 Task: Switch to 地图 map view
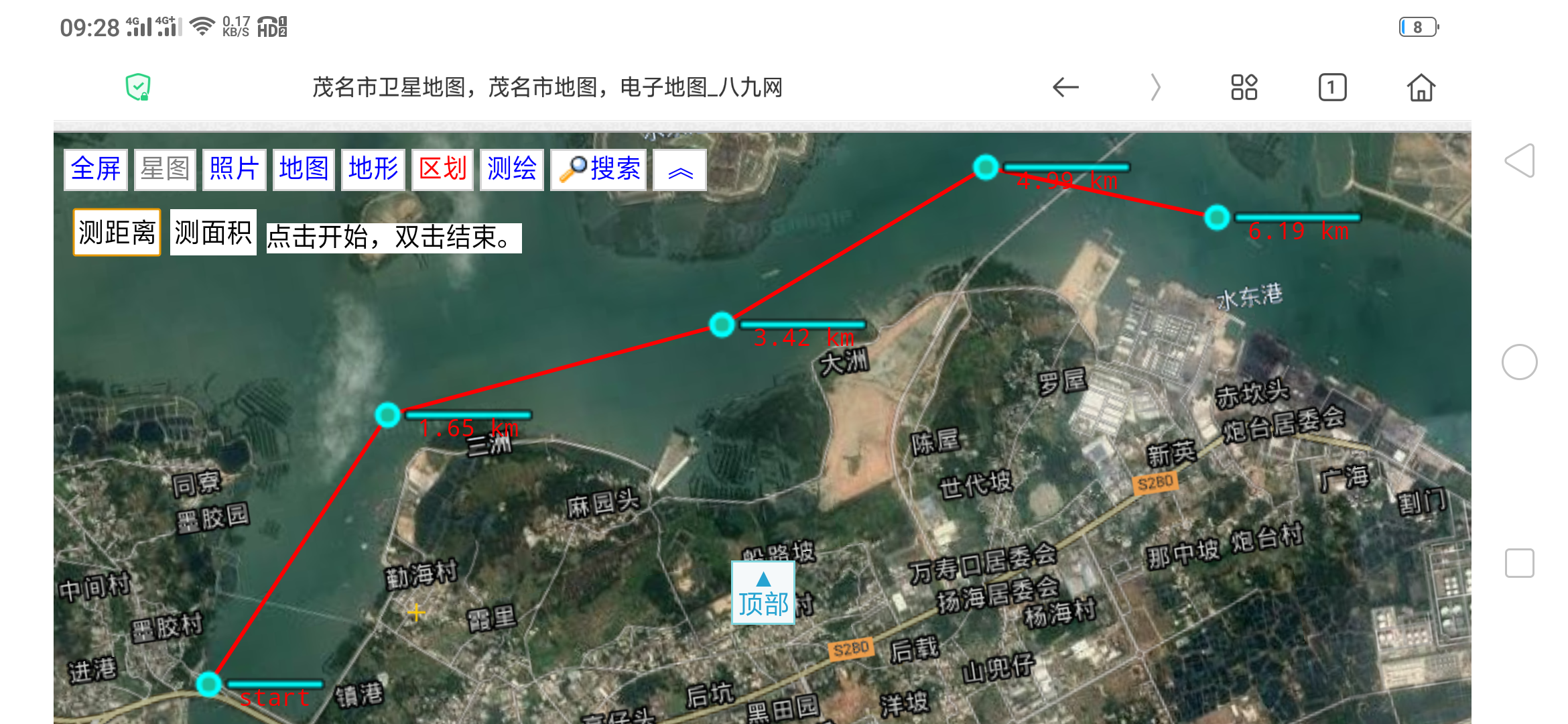point(304,169)
